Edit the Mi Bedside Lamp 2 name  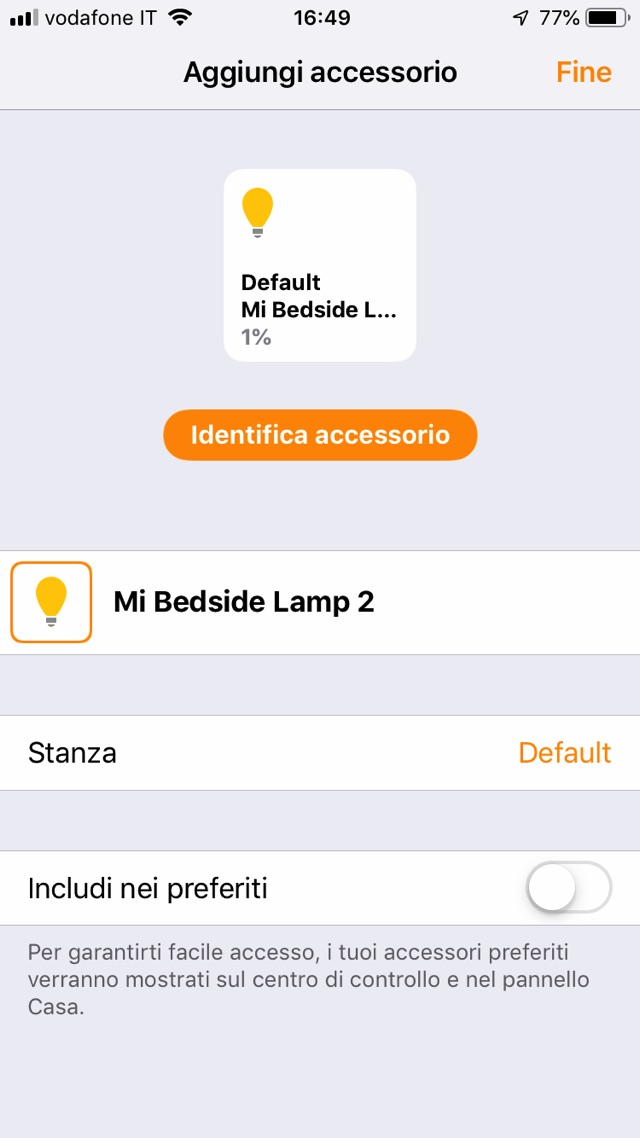[244, 602]
